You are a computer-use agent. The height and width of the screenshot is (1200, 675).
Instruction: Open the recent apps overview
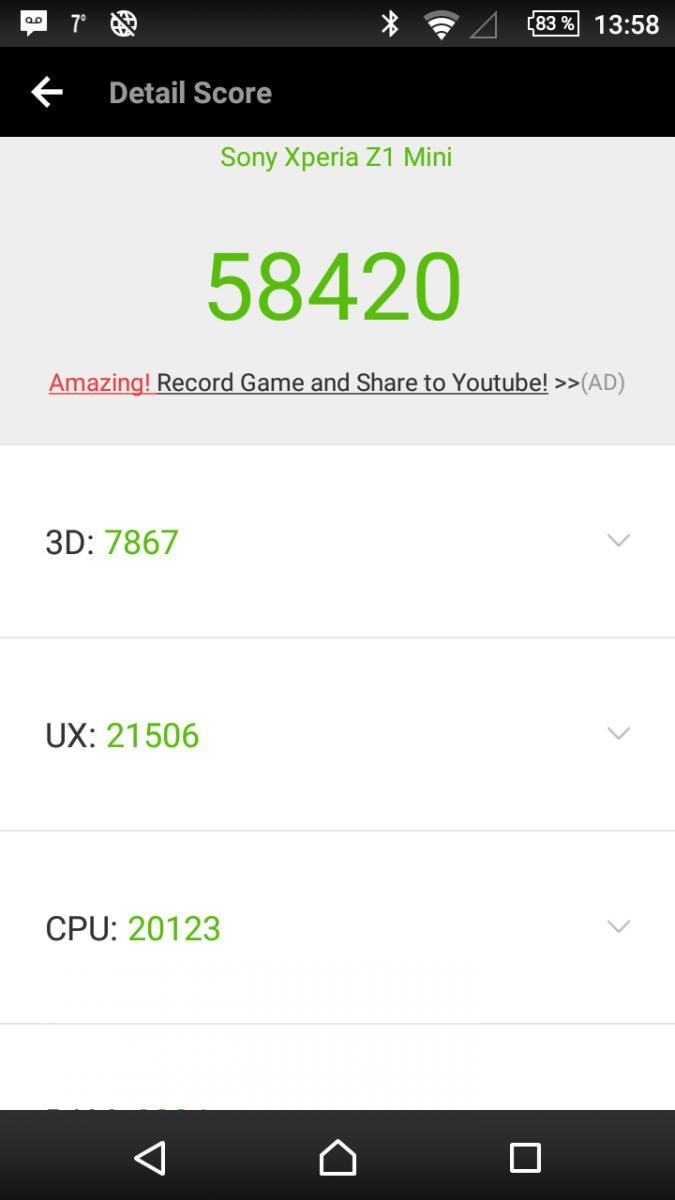(x=525, y=1157)
